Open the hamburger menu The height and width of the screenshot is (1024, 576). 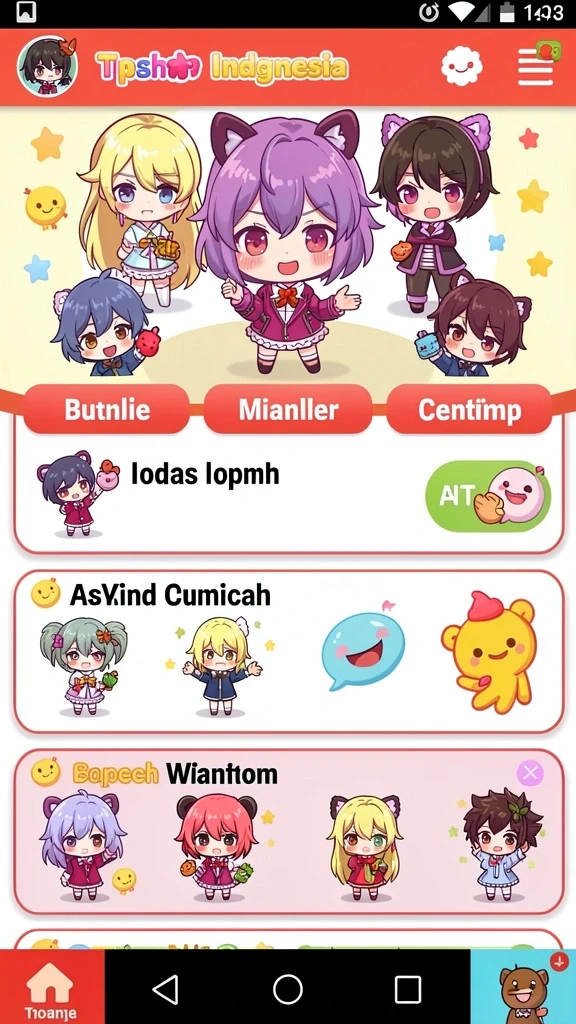pyautogui.click(x=536, y=67)
